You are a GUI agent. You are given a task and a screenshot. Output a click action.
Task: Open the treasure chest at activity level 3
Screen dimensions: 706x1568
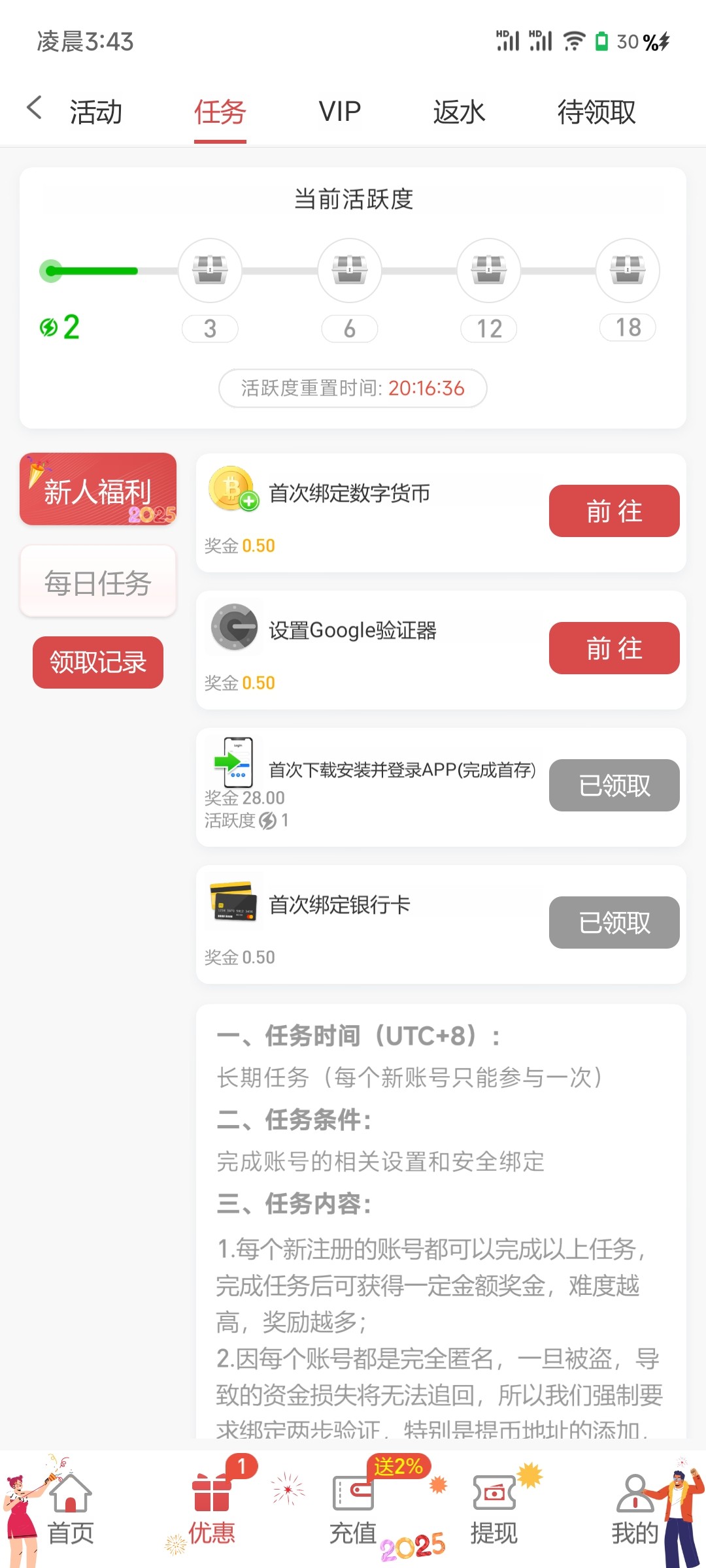210,270
